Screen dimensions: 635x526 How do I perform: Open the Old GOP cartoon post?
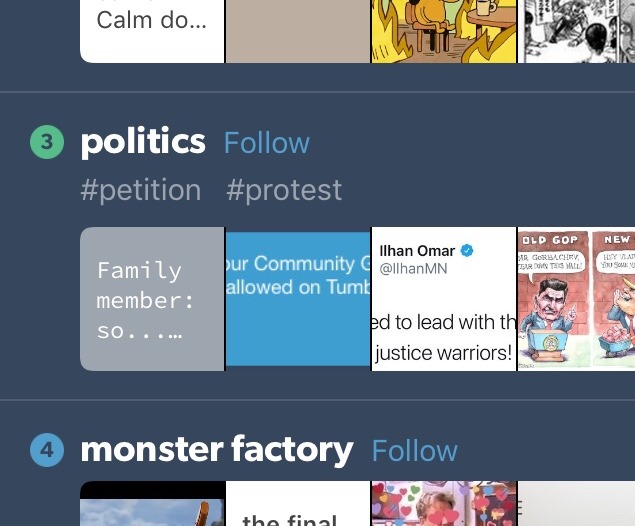coord(576,299)
